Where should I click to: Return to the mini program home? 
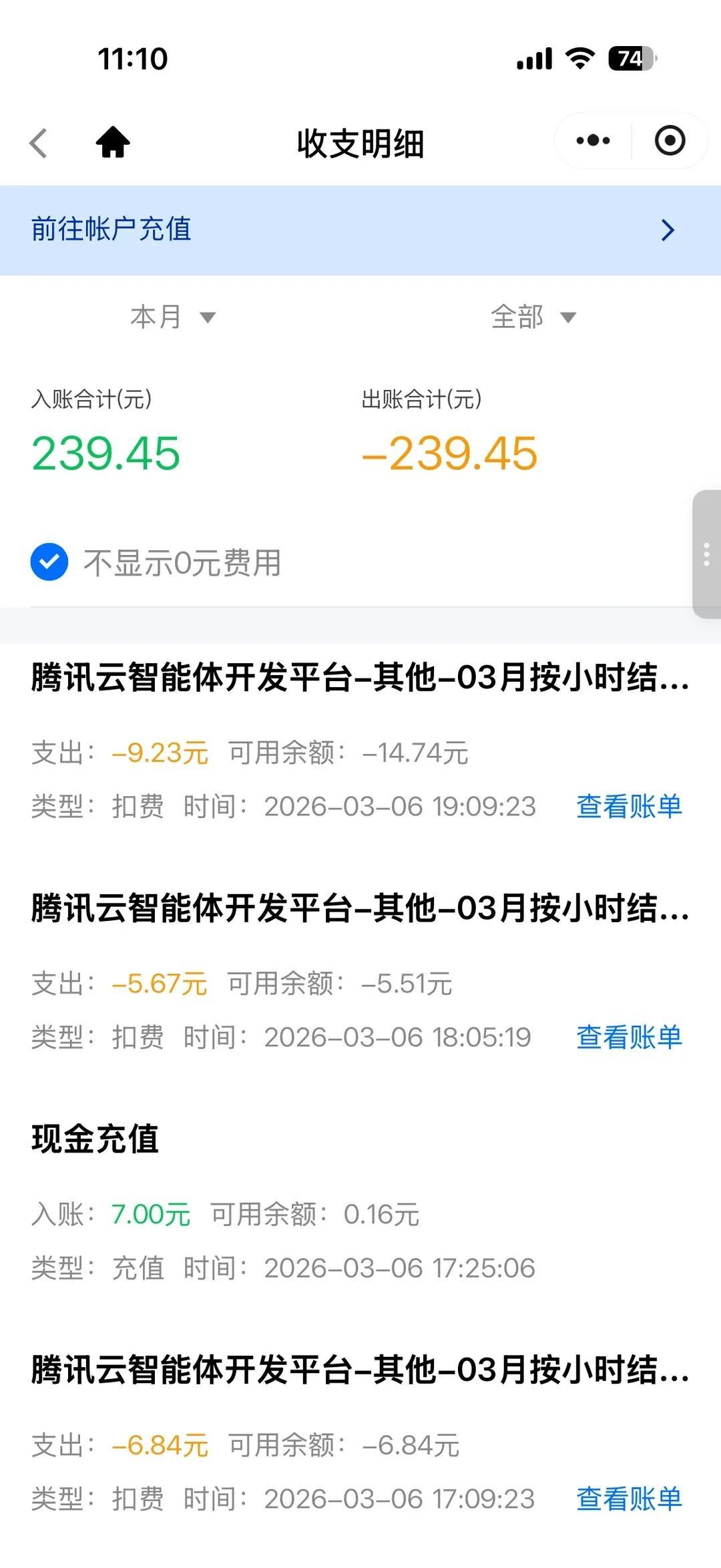(113, 142)
